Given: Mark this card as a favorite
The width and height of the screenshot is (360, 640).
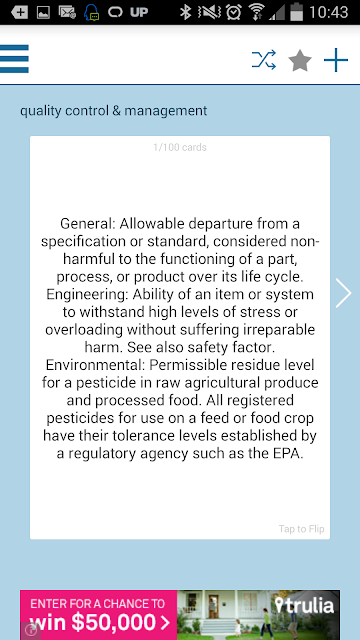Looking at the screenshot, I should point(300,60).
